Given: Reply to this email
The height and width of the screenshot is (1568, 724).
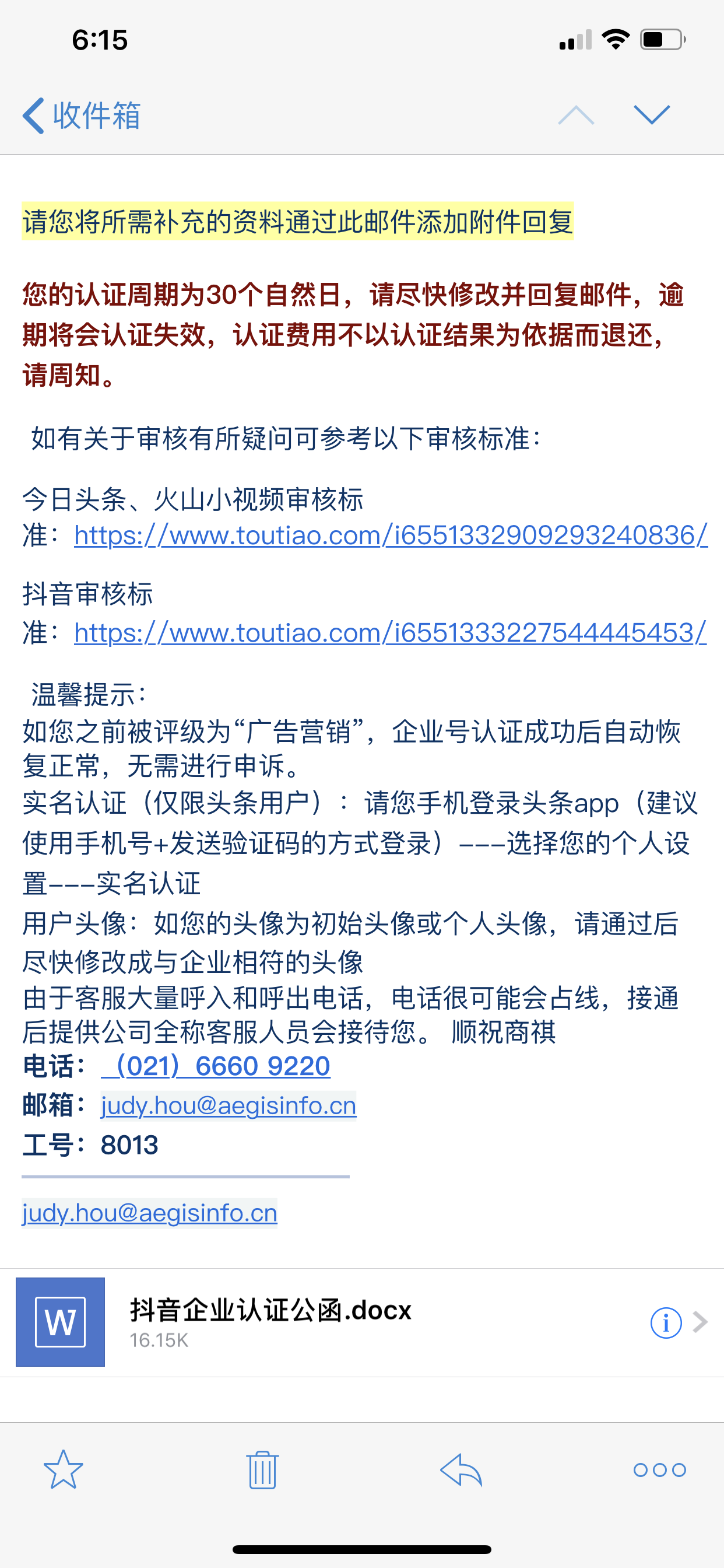Looking at the screenshot, I should tap(461, 1470).
